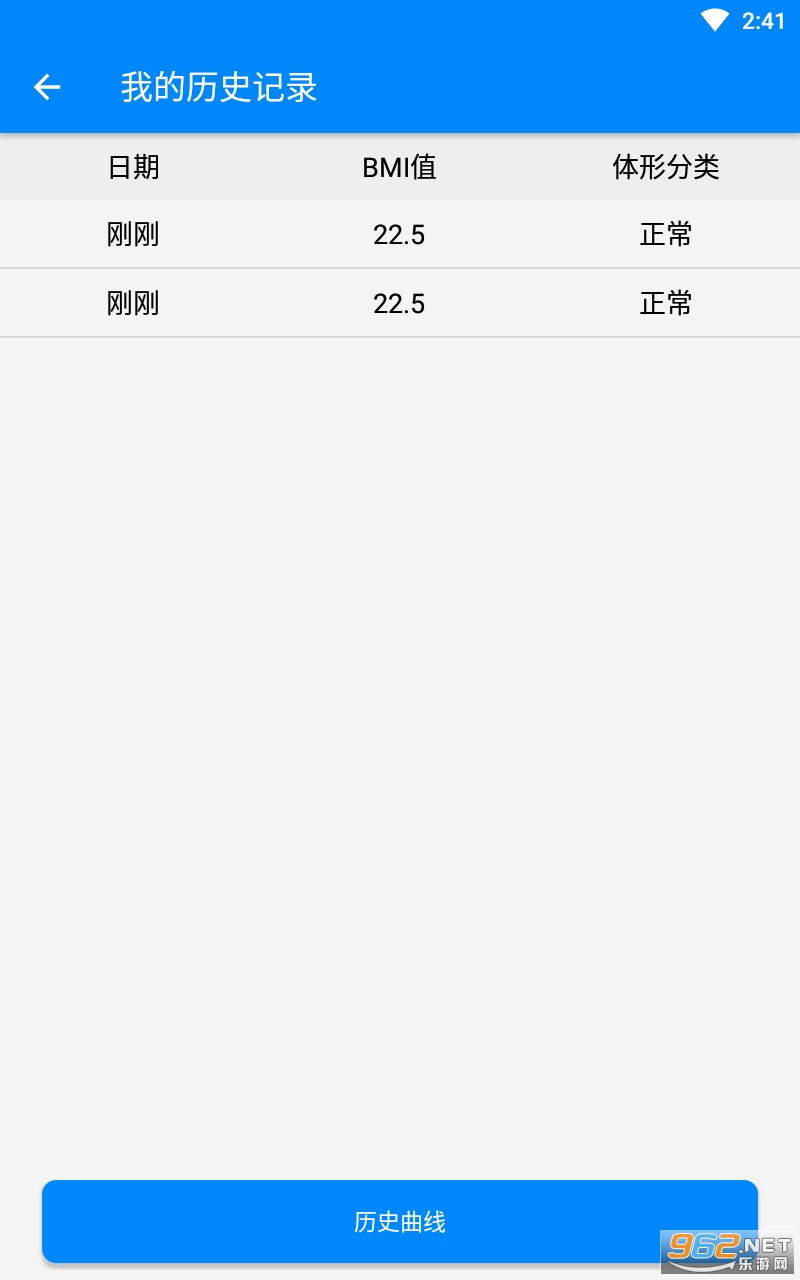Open the 历史曲线 history chart
Viewport: 800px width, 1280px height.
[x=399, y=1221]
